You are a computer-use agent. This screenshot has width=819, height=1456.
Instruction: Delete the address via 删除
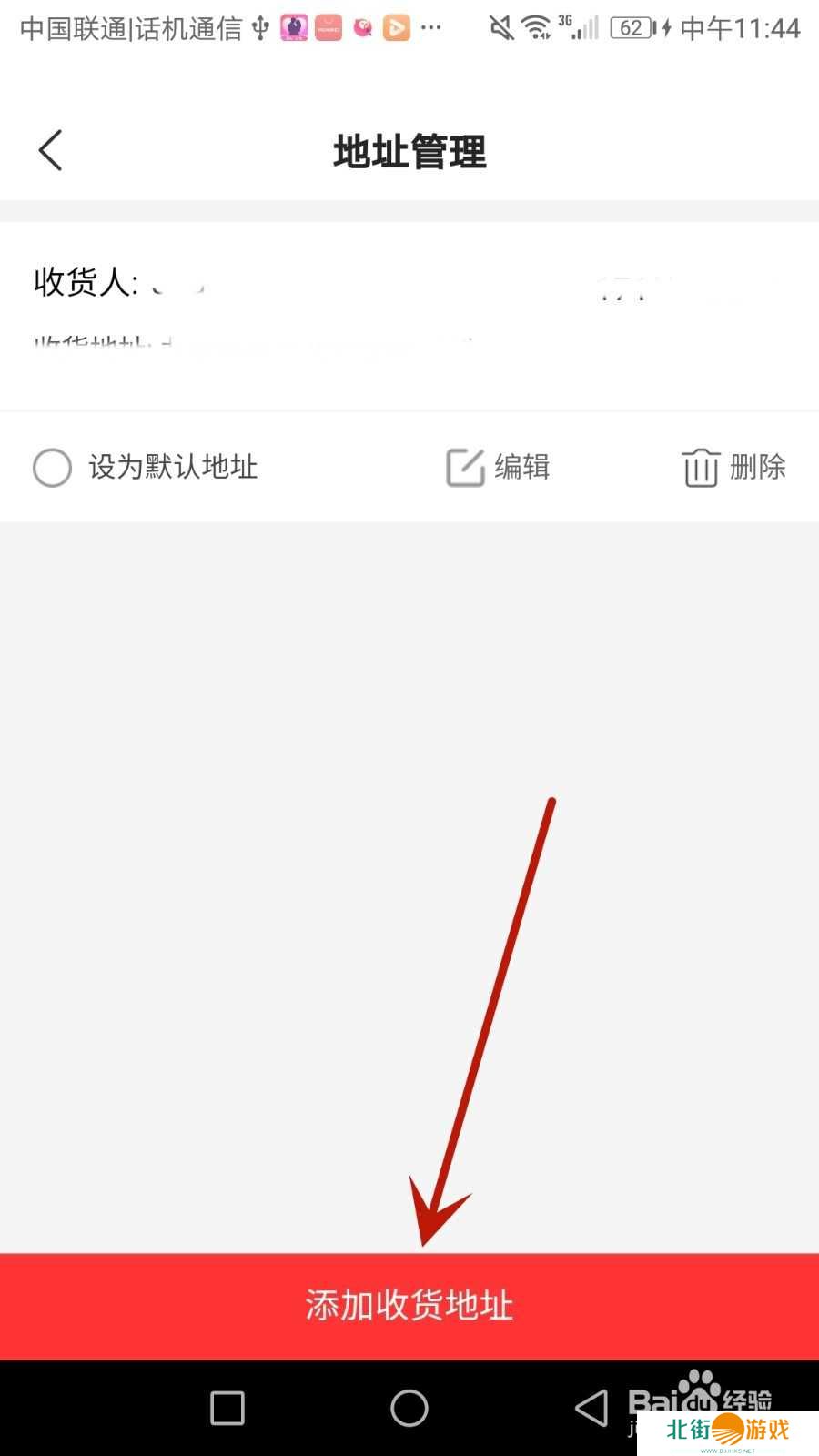(733, 468)
